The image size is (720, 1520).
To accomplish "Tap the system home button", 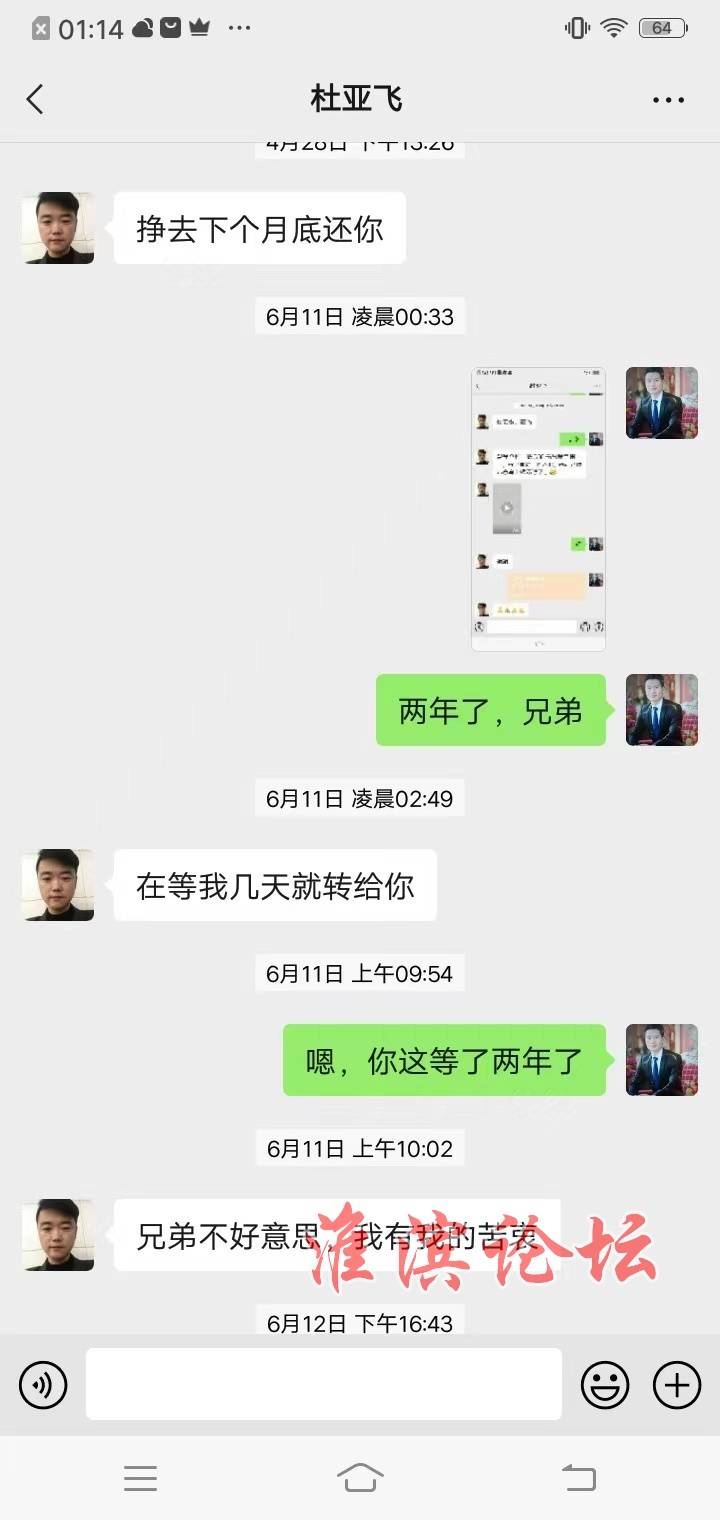I will tap(360, 1477).
